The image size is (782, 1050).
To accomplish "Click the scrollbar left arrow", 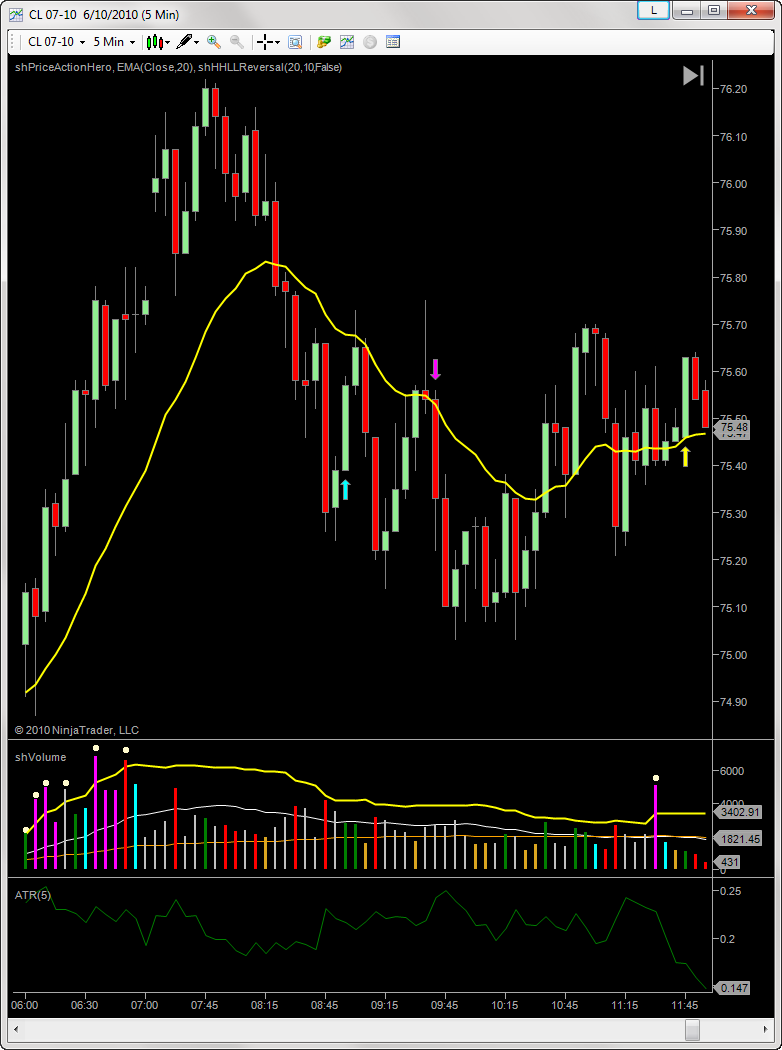I will coord(15,1028).
